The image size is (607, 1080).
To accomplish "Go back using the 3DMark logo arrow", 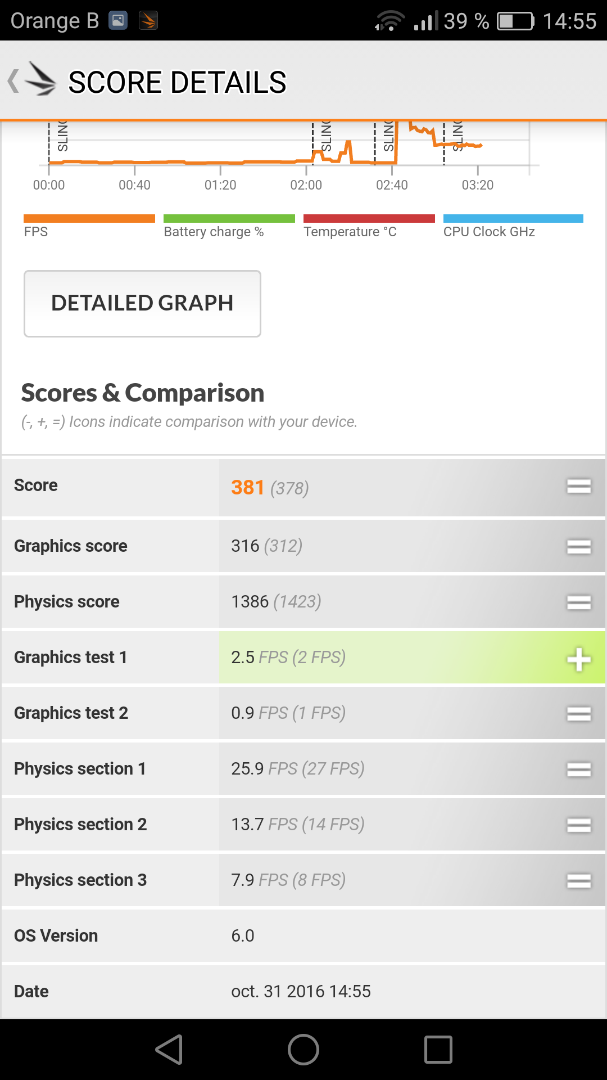I will [32, 81].
